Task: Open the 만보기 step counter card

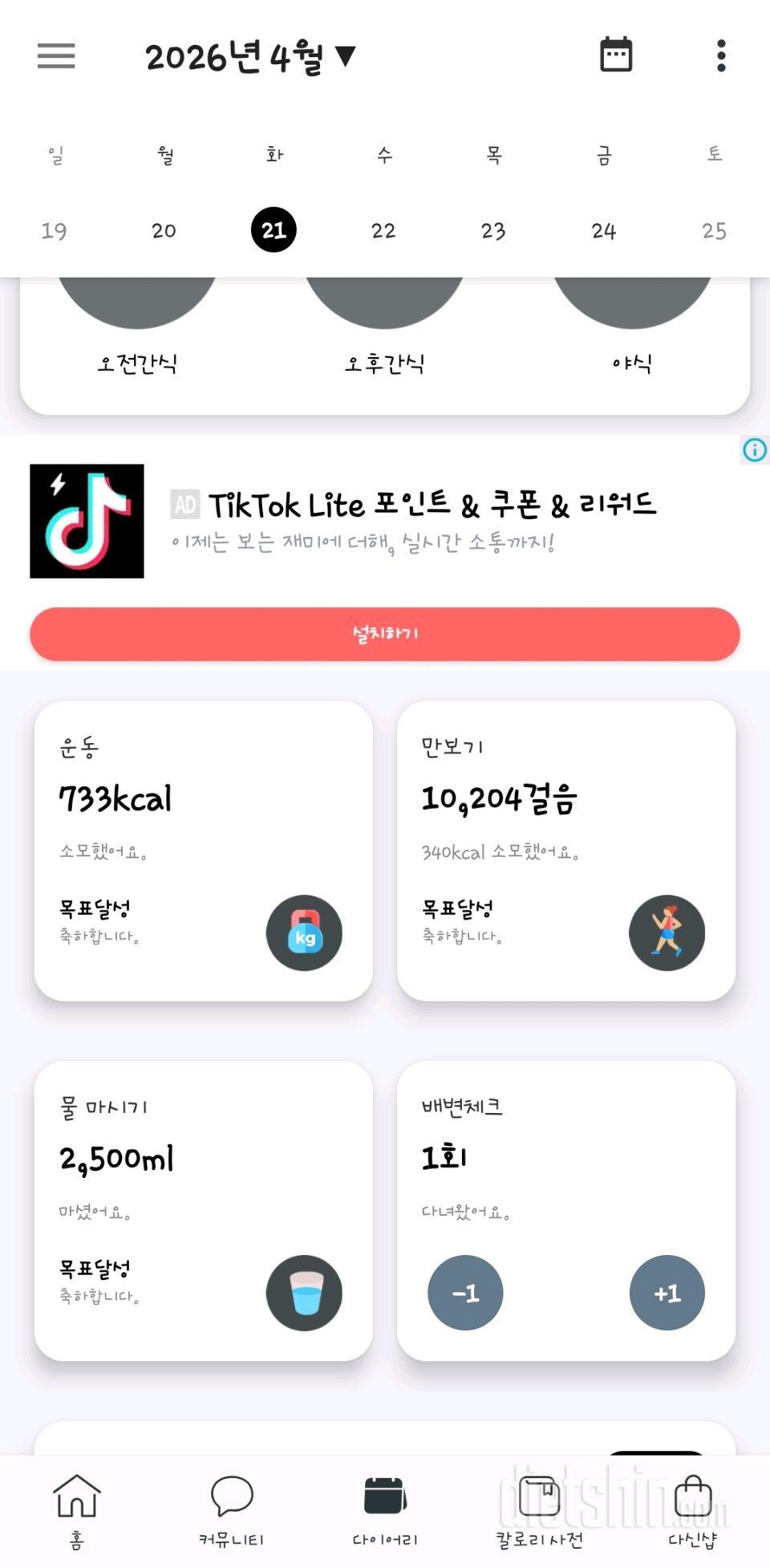Action: [x=565, y=851]
